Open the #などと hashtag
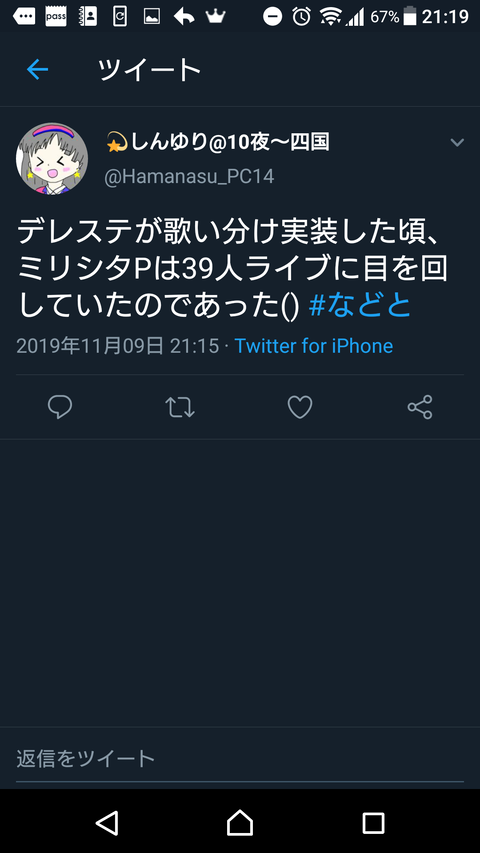 (359, 305)
